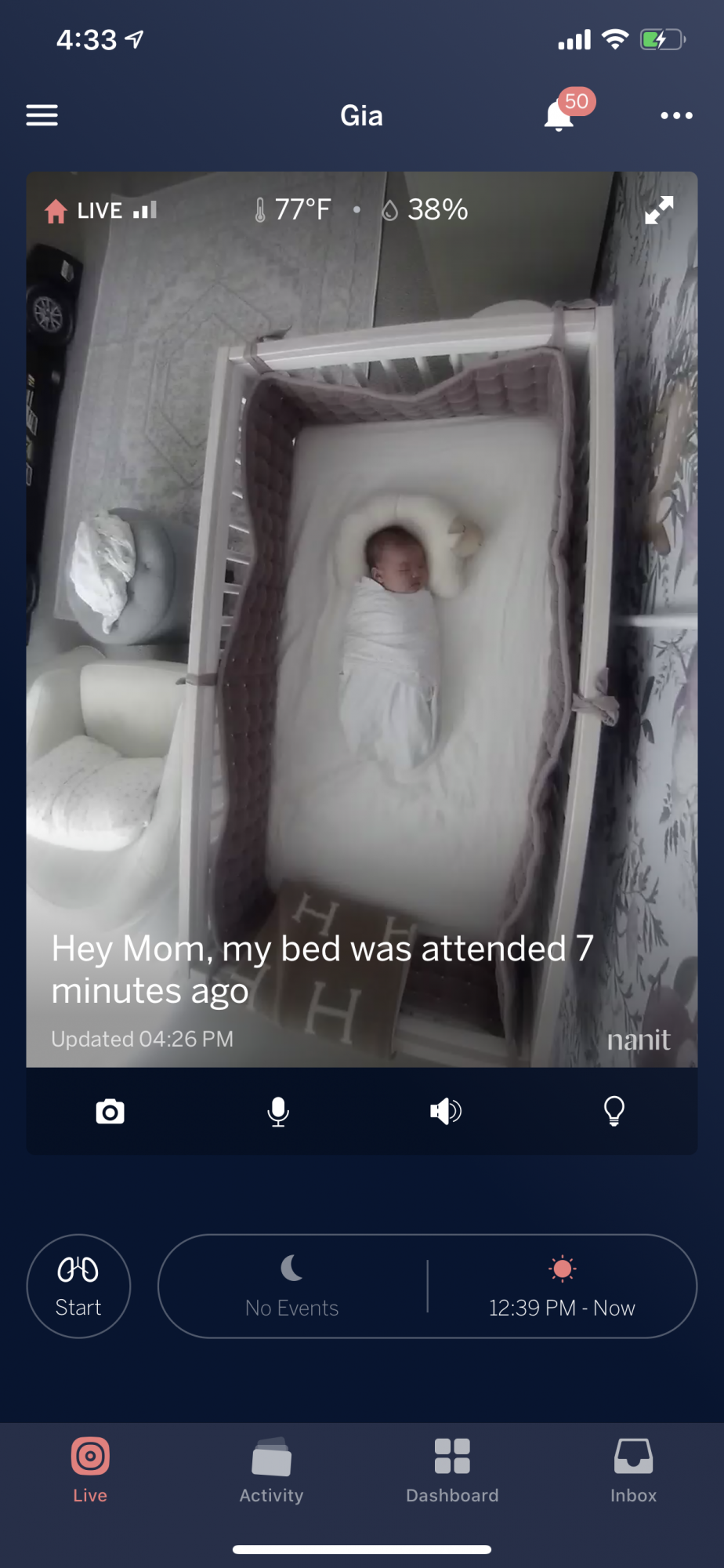Open the 12:39 PM - Now day summary

(x=562, y=1286)
